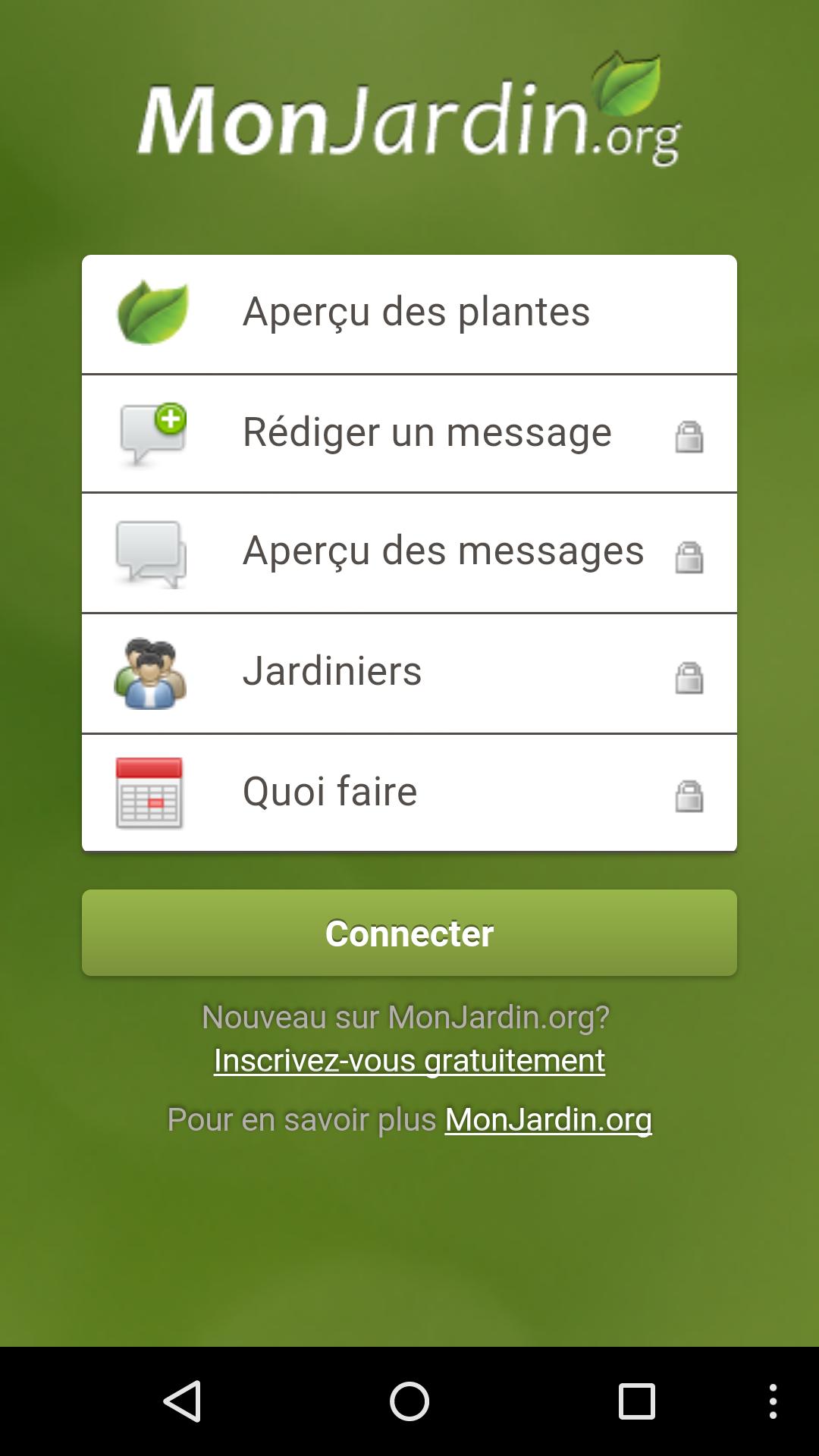
Task: Go to Jardiniers
Action: tap(409, 673)
